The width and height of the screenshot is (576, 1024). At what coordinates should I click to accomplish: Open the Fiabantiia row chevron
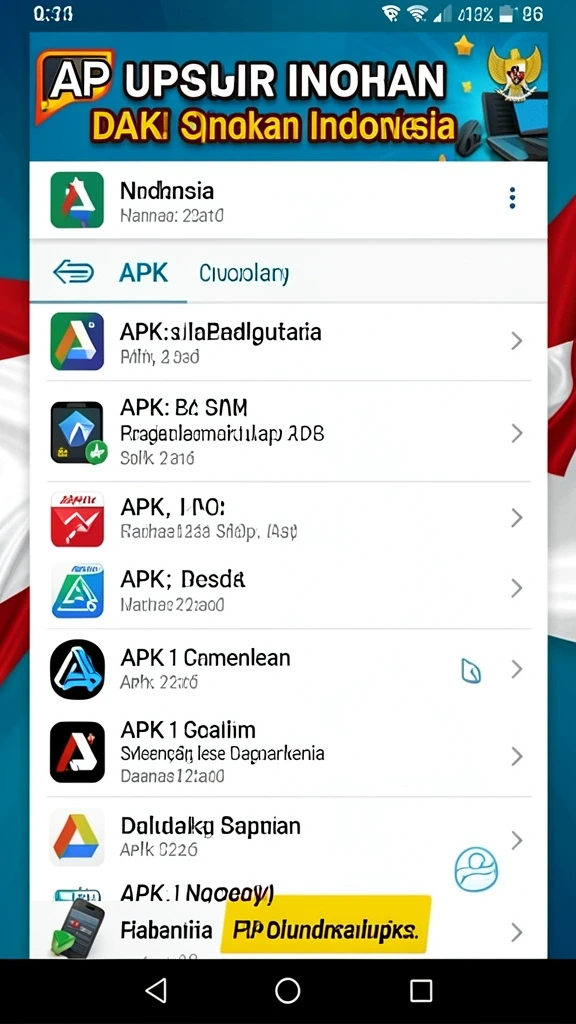517,932
